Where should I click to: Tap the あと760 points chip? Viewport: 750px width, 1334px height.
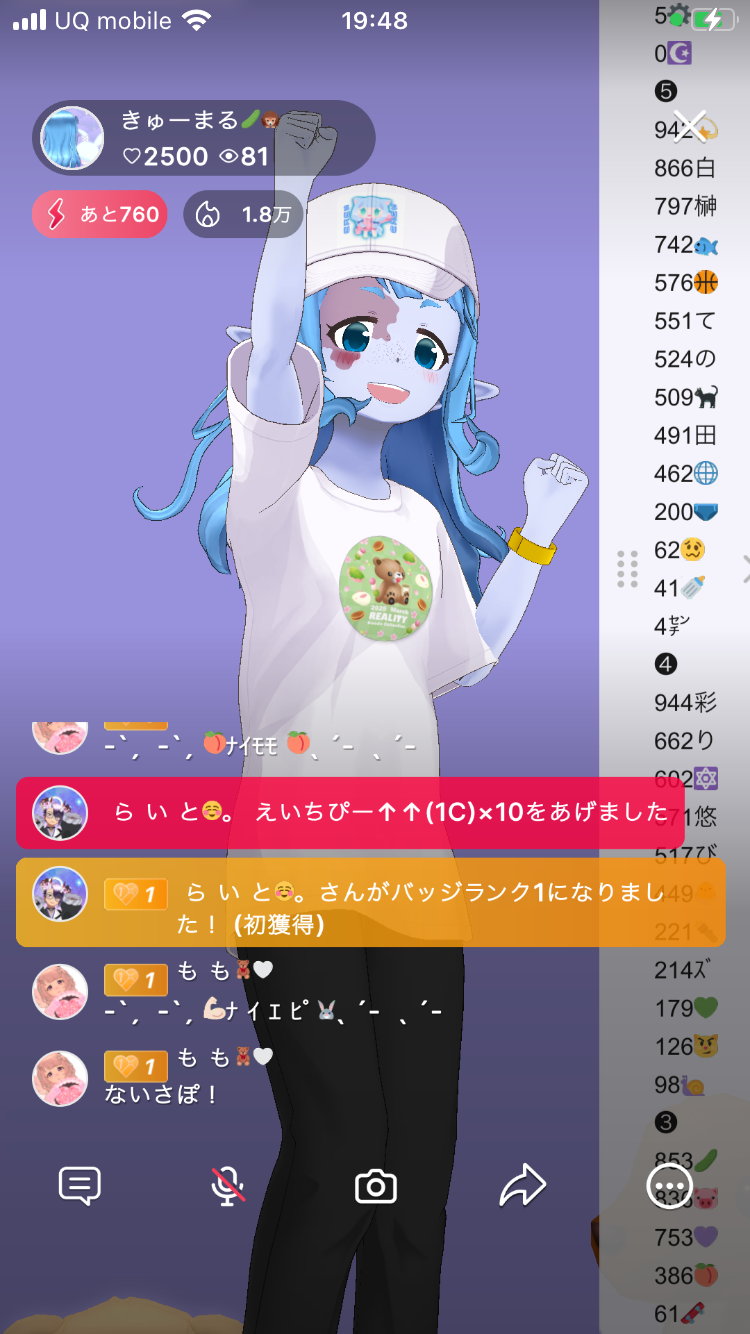(99, 214)
